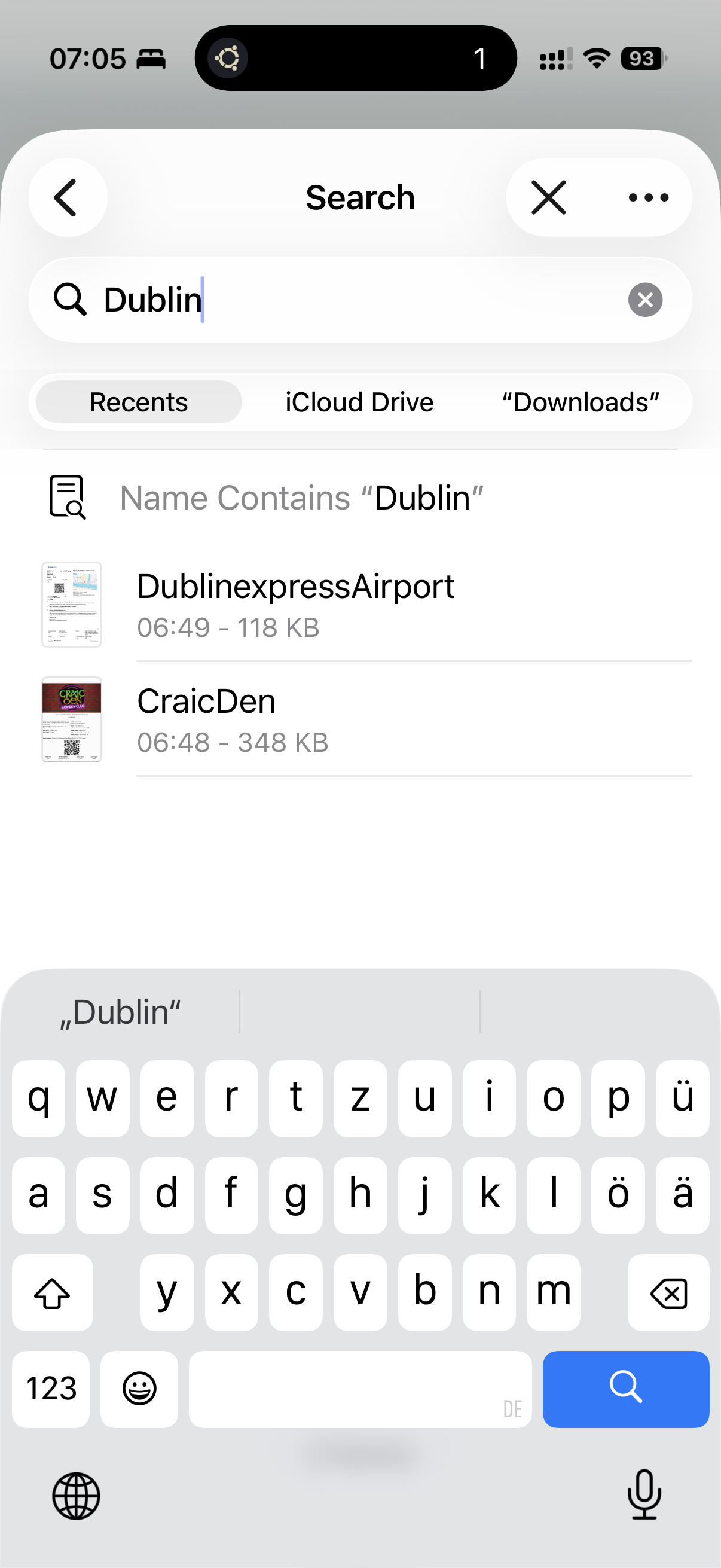Open the more options ellipsis icon
The image size is (721, 1568).
647,197
